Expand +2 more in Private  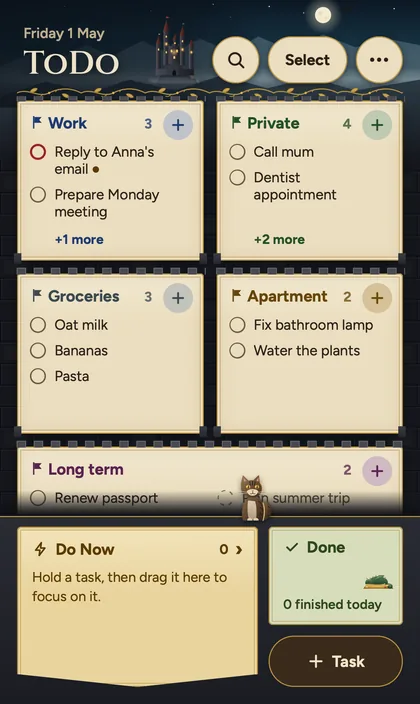click(x=279, y=239)
